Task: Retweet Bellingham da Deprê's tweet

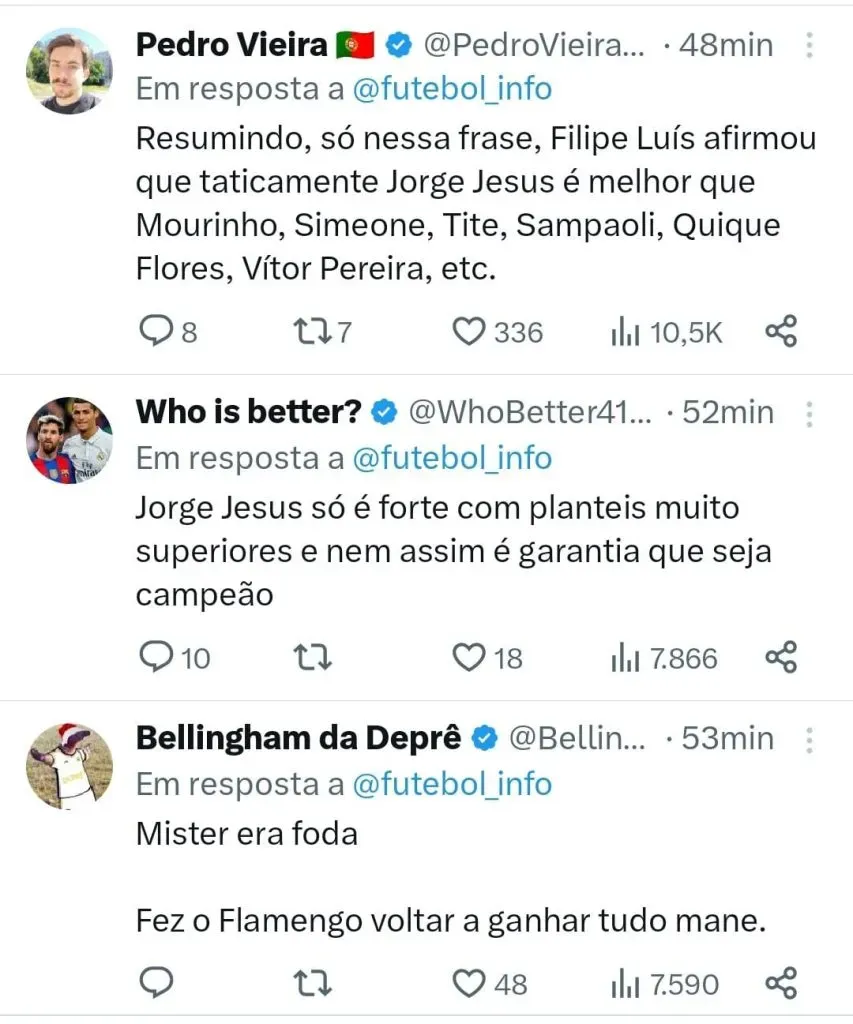Action: pyautogui.click(x=313, y=984)
